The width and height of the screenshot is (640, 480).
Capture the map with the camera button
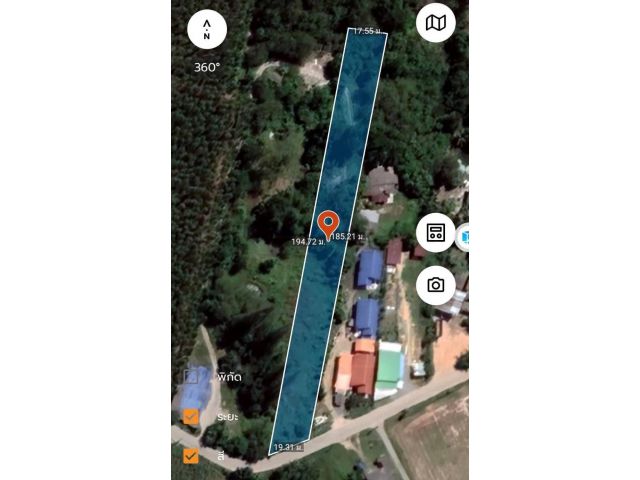pyautogui.click(x=435, y=285)
